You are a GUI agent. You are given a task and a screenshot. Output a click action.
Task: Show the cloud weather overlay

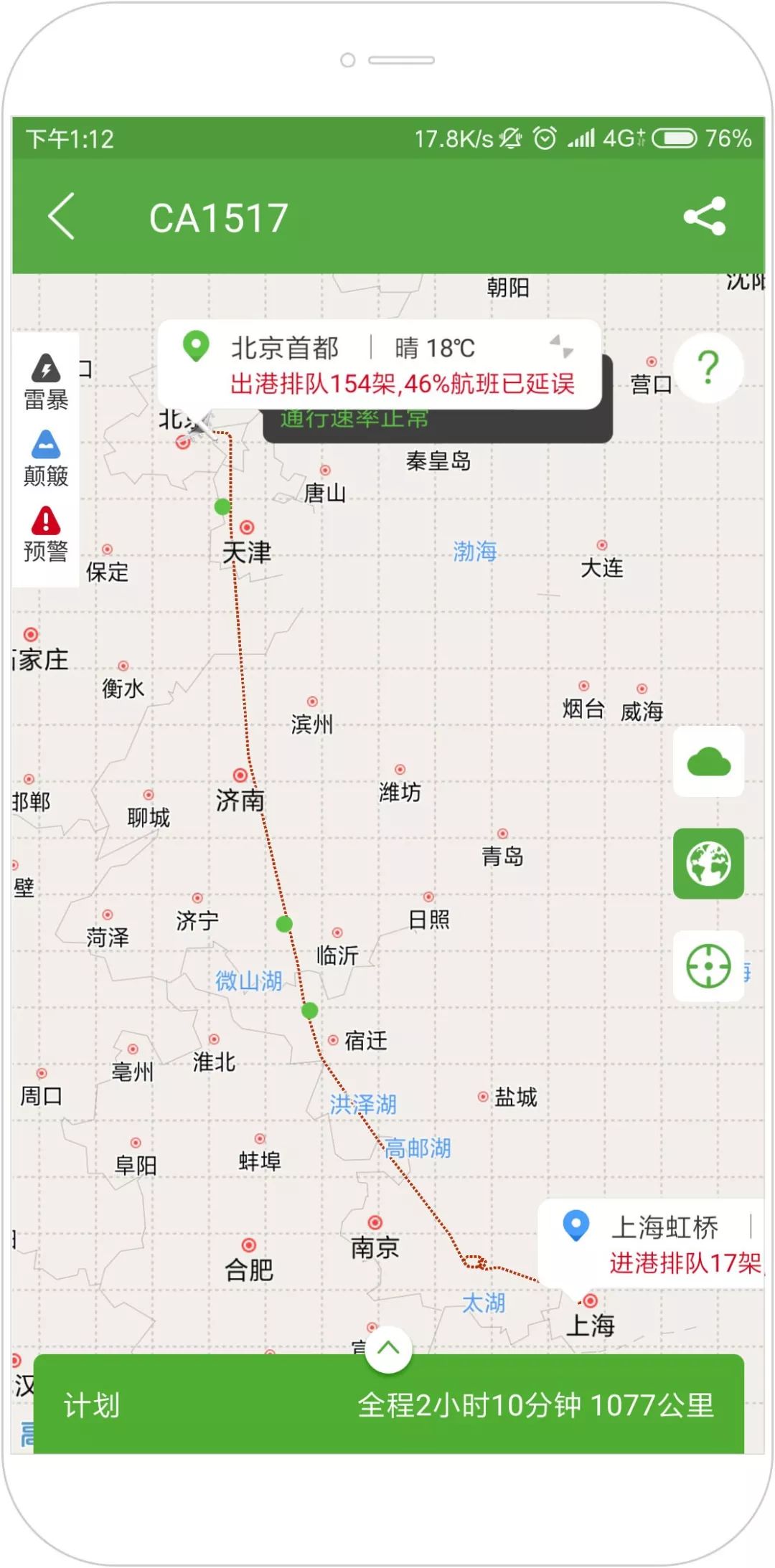coord(708,761)
